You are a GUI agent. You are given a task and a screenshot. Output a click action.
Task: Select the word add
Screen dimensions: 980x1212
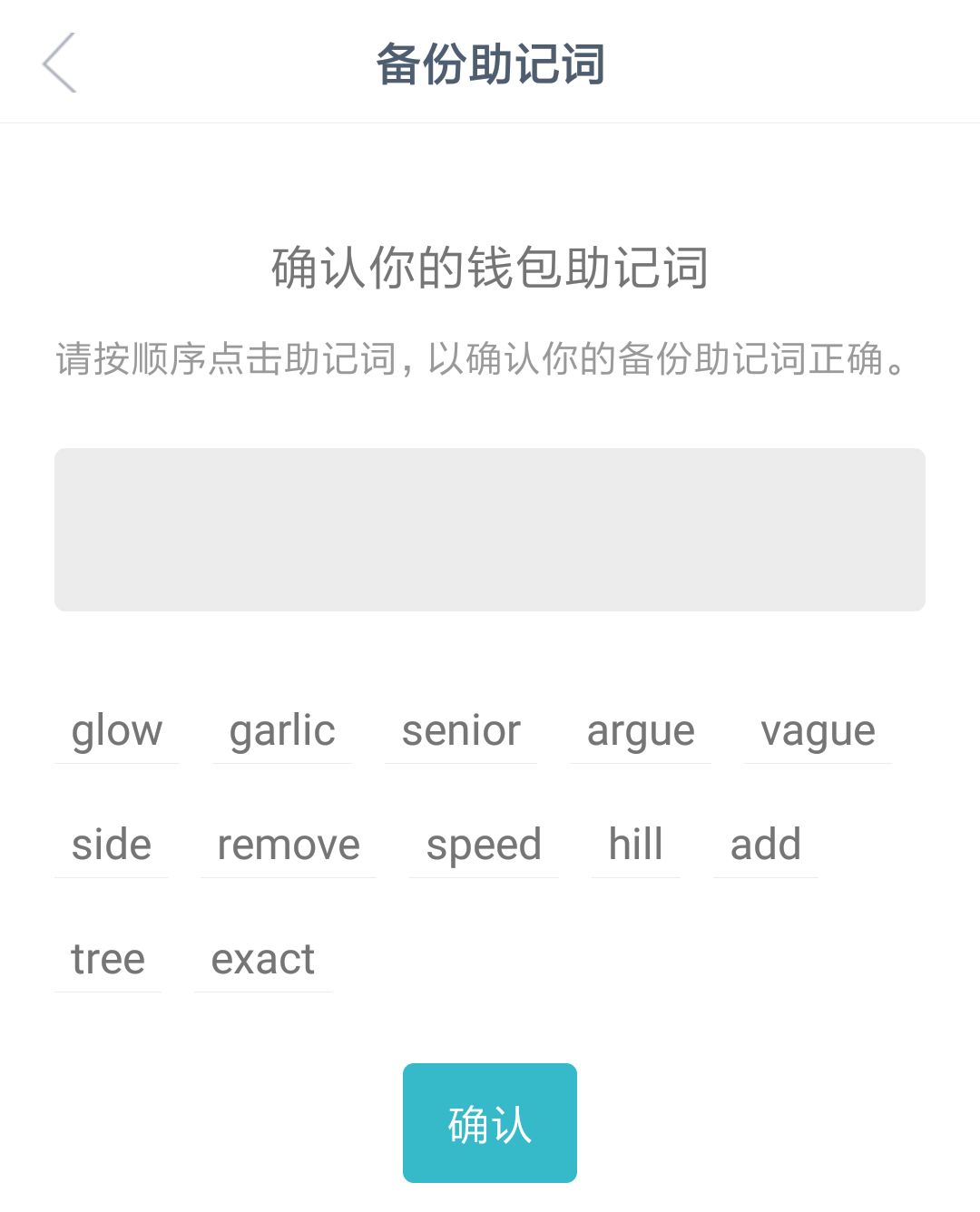(x=766, y=845)
